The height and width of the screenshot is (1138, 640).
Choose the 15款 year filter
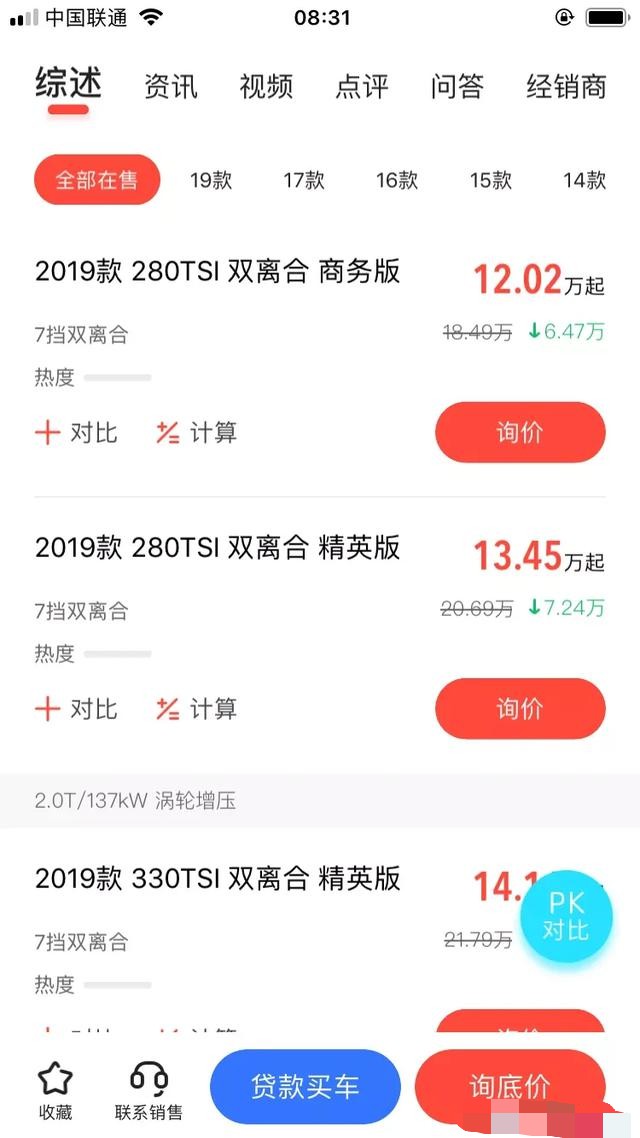(491, 180)
